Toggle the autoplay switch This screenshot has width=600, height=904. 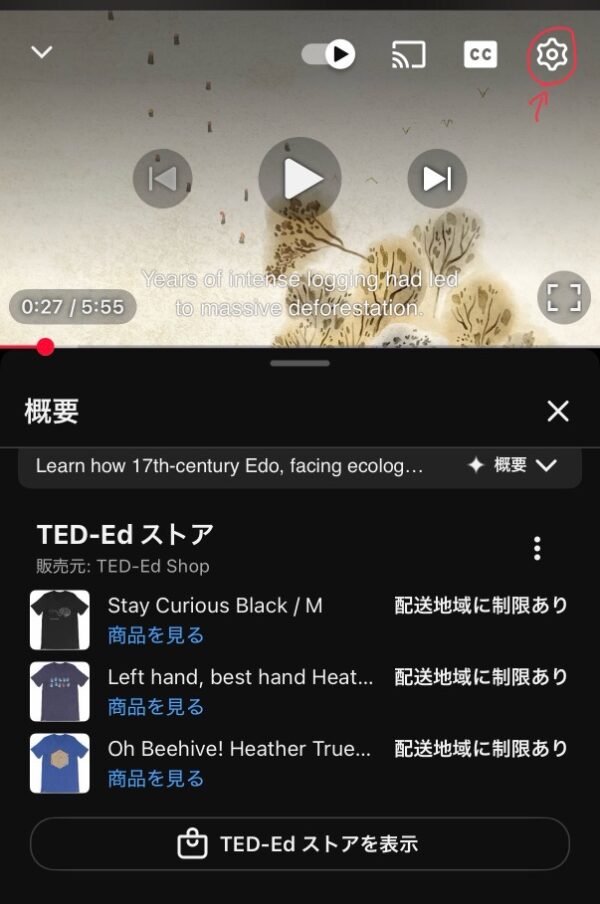pos(329,53)
